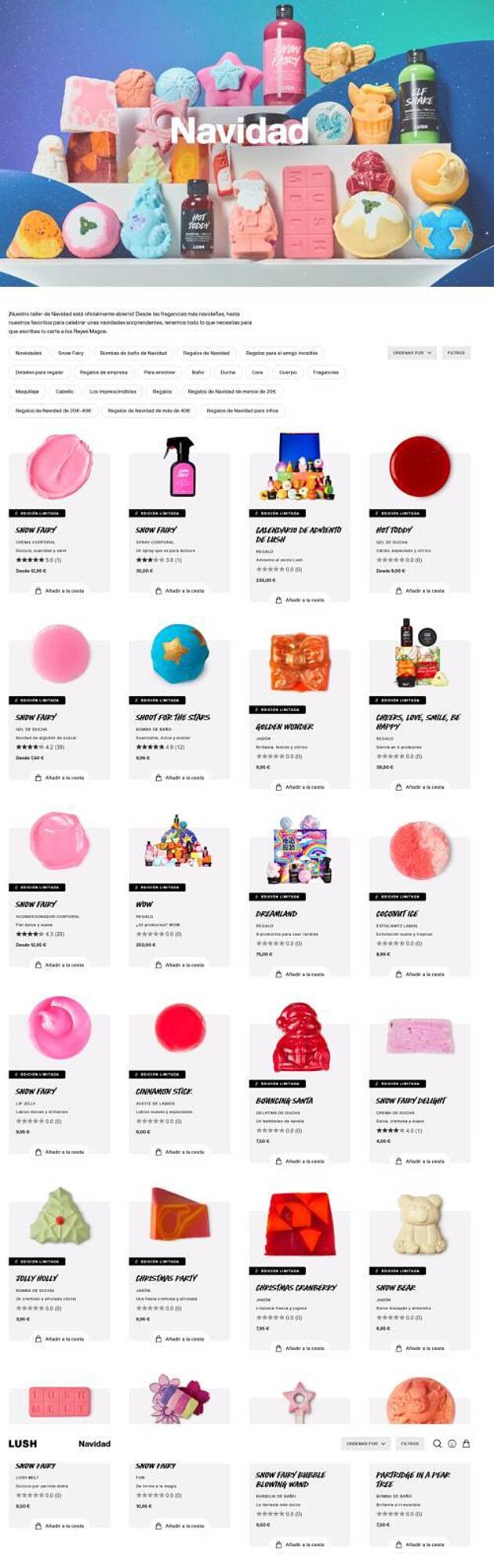View the Snow Bear soap product
Viewport: 494px width, 1568px height.
tap(420, 1223)
